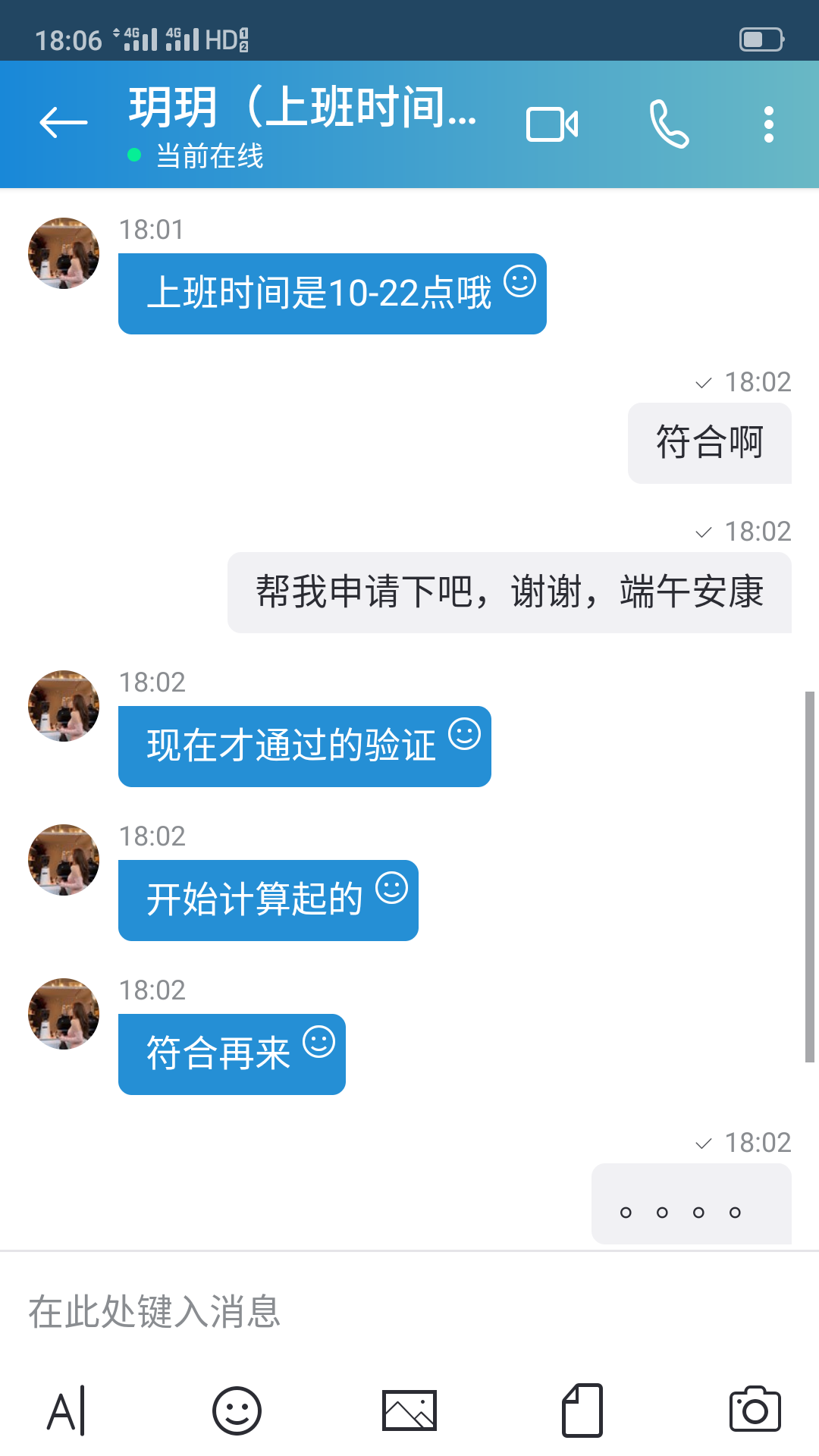
Task: Open the three-dot overflow menu
Action: click(x=768, y=124)
